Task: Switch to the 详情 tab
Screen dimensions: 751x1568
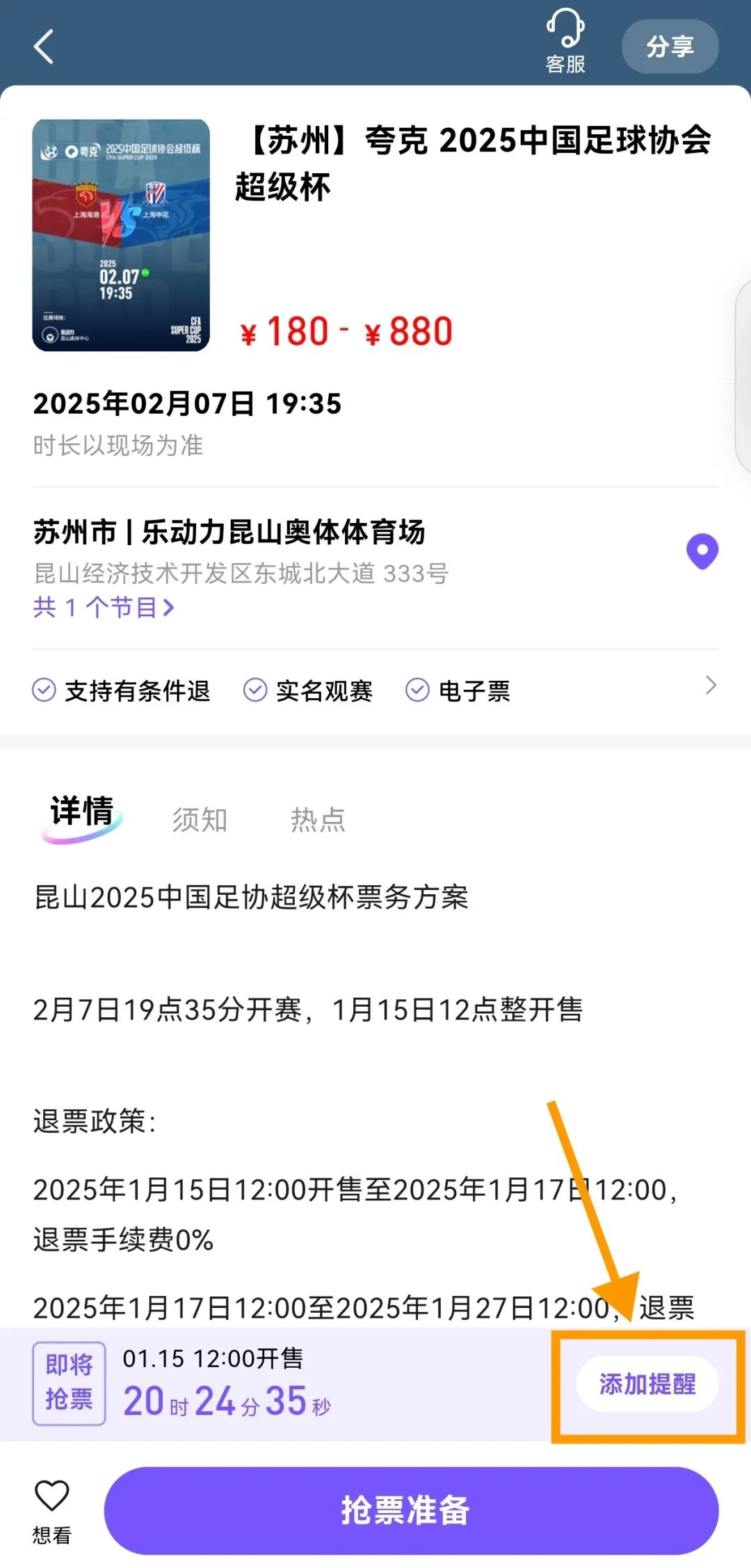Action: (x=82, y=814)
